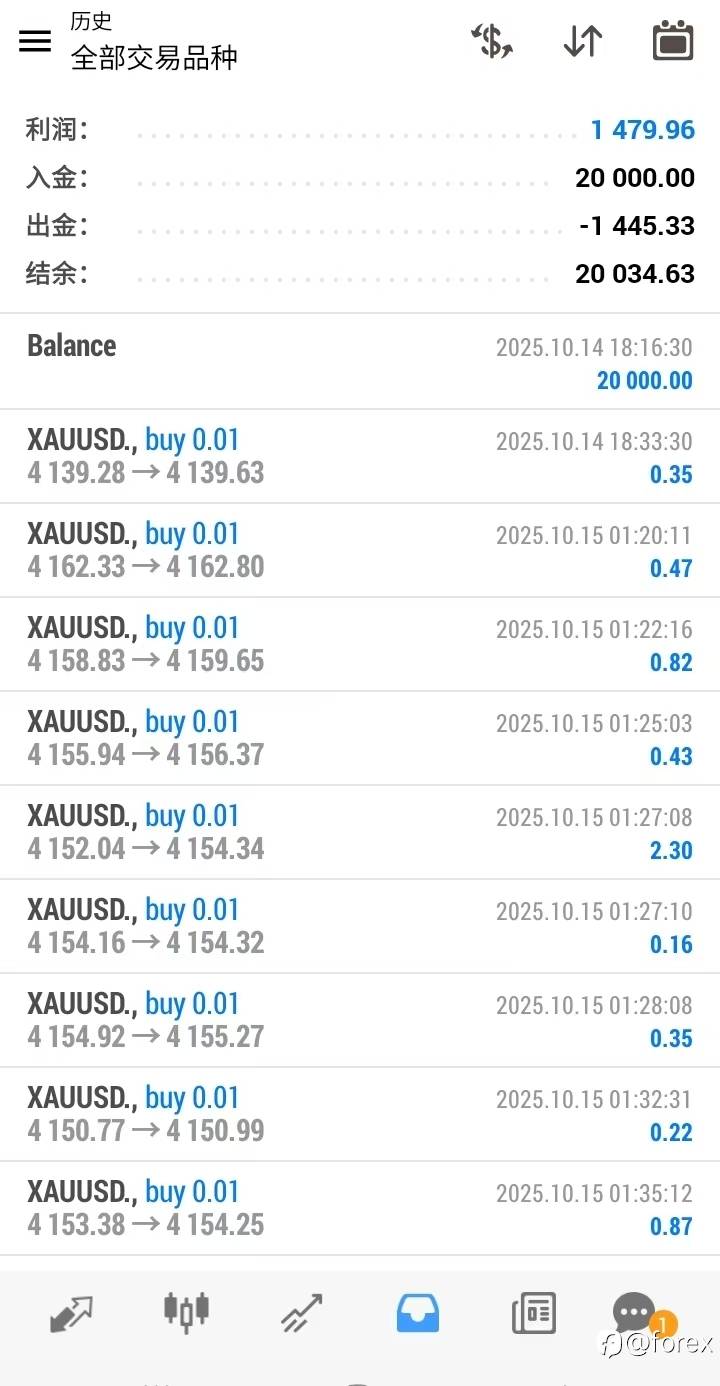Select the XAUUSD trade with 0.16 profit

tap(360, 925)
